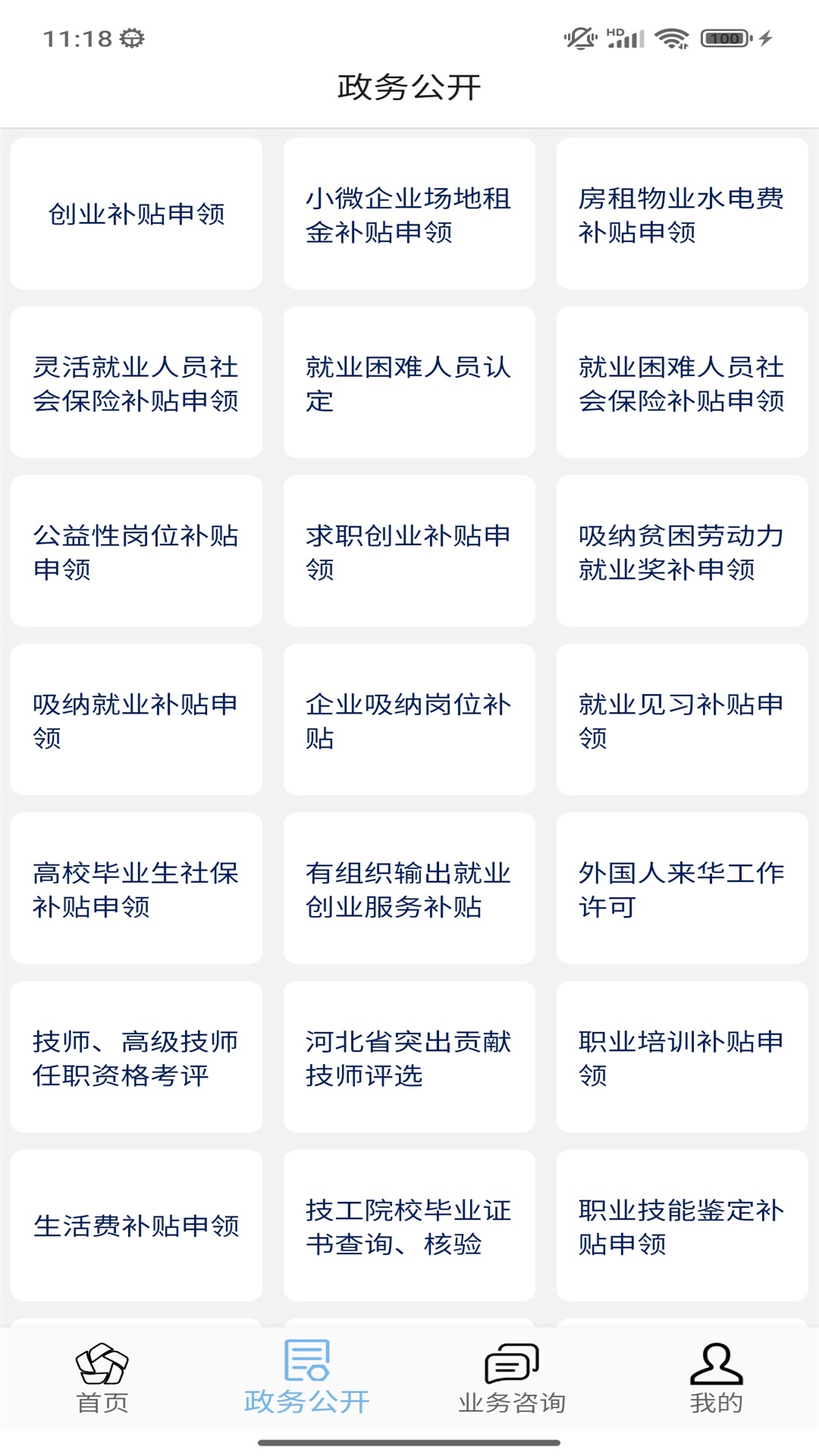Screen dimensions: 819x1456
Task: Tap 灵活就业人员社会保险补贴申领
Action: (x=136, y=383)
